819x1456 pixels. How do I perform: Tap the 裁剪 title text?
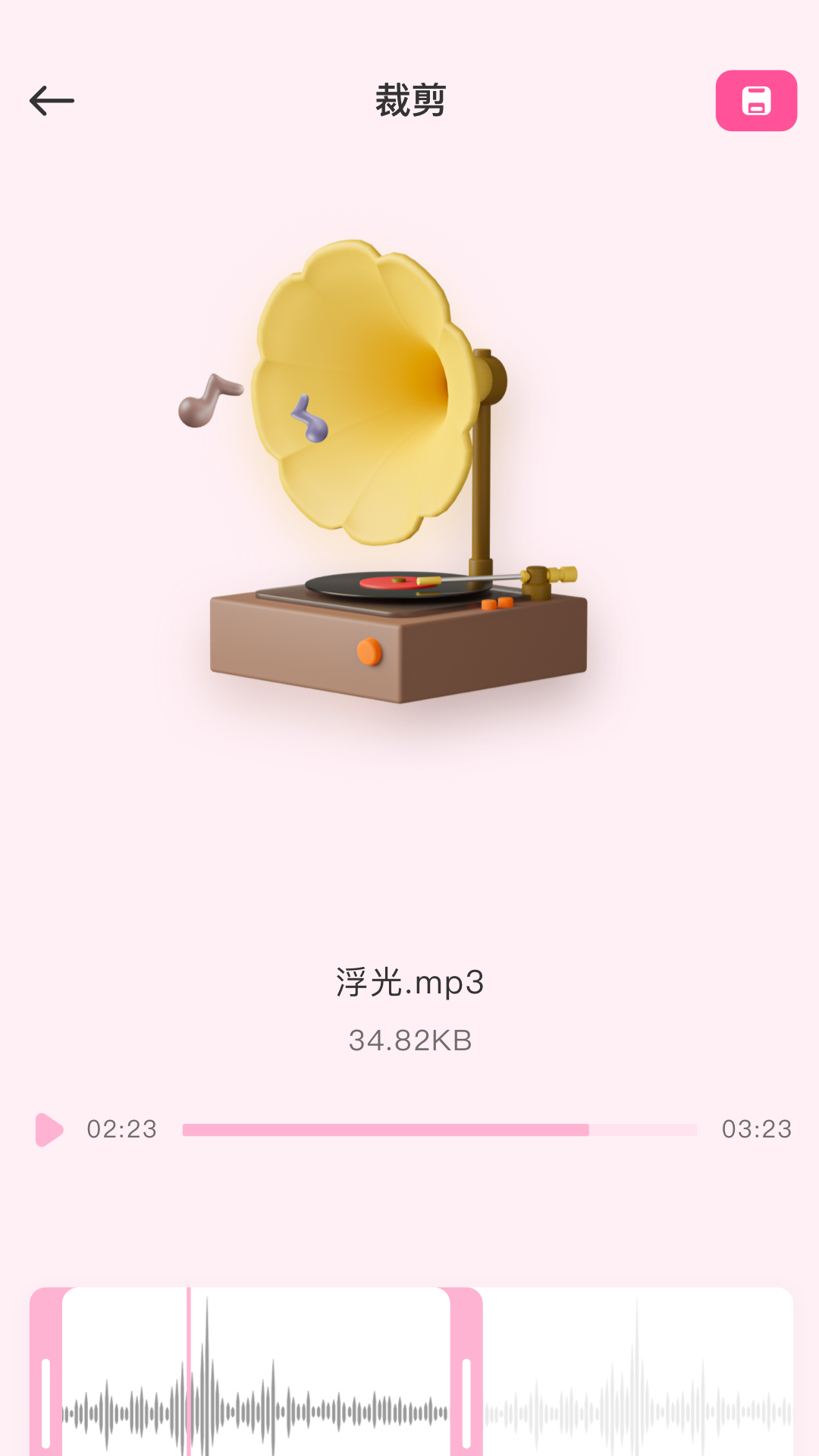(409, 100)
